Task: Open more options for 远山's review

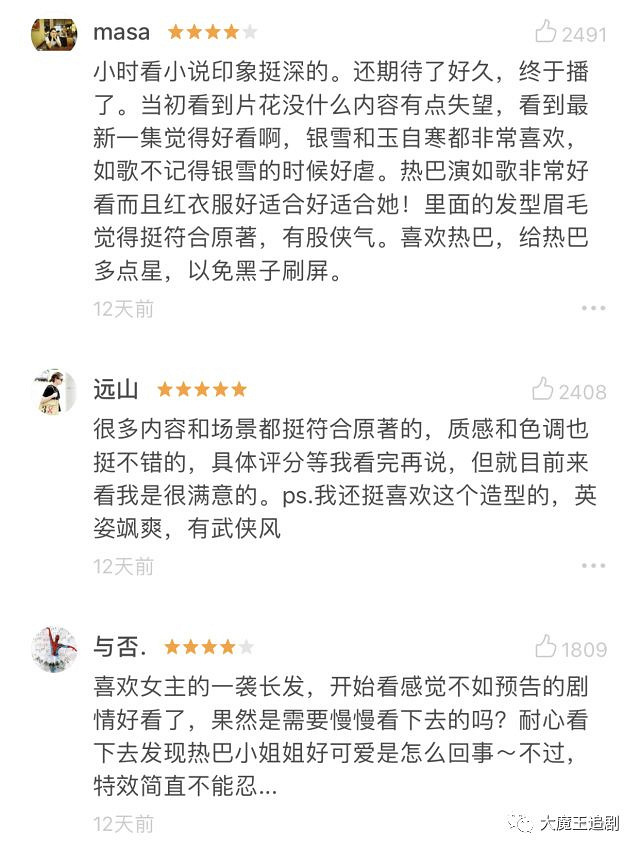Action: (x=594, y=566)
